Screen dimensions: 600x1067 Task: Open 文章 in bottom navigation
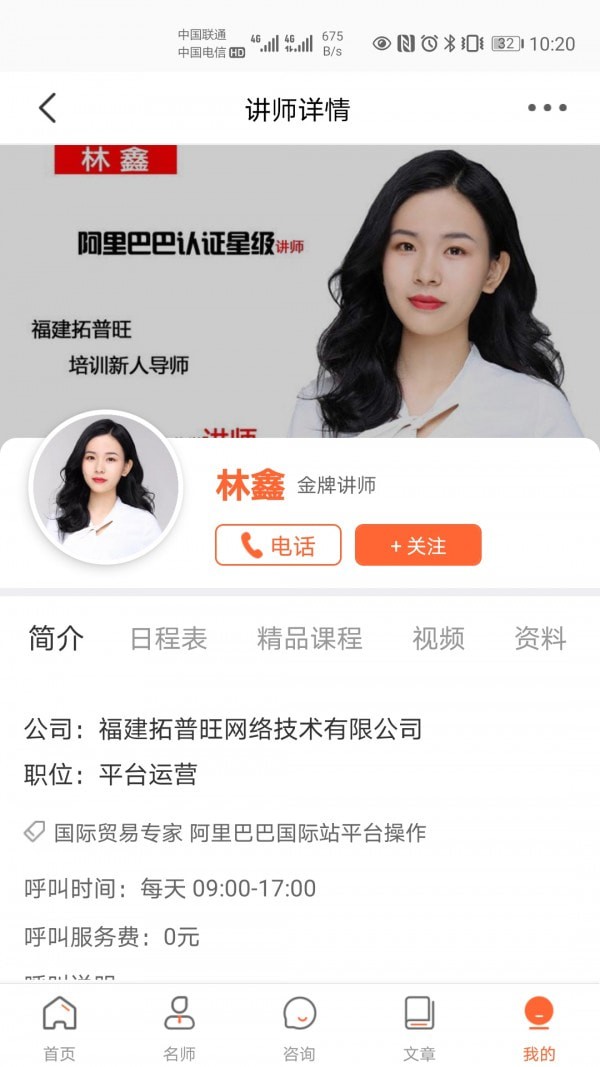[419, 1027]
